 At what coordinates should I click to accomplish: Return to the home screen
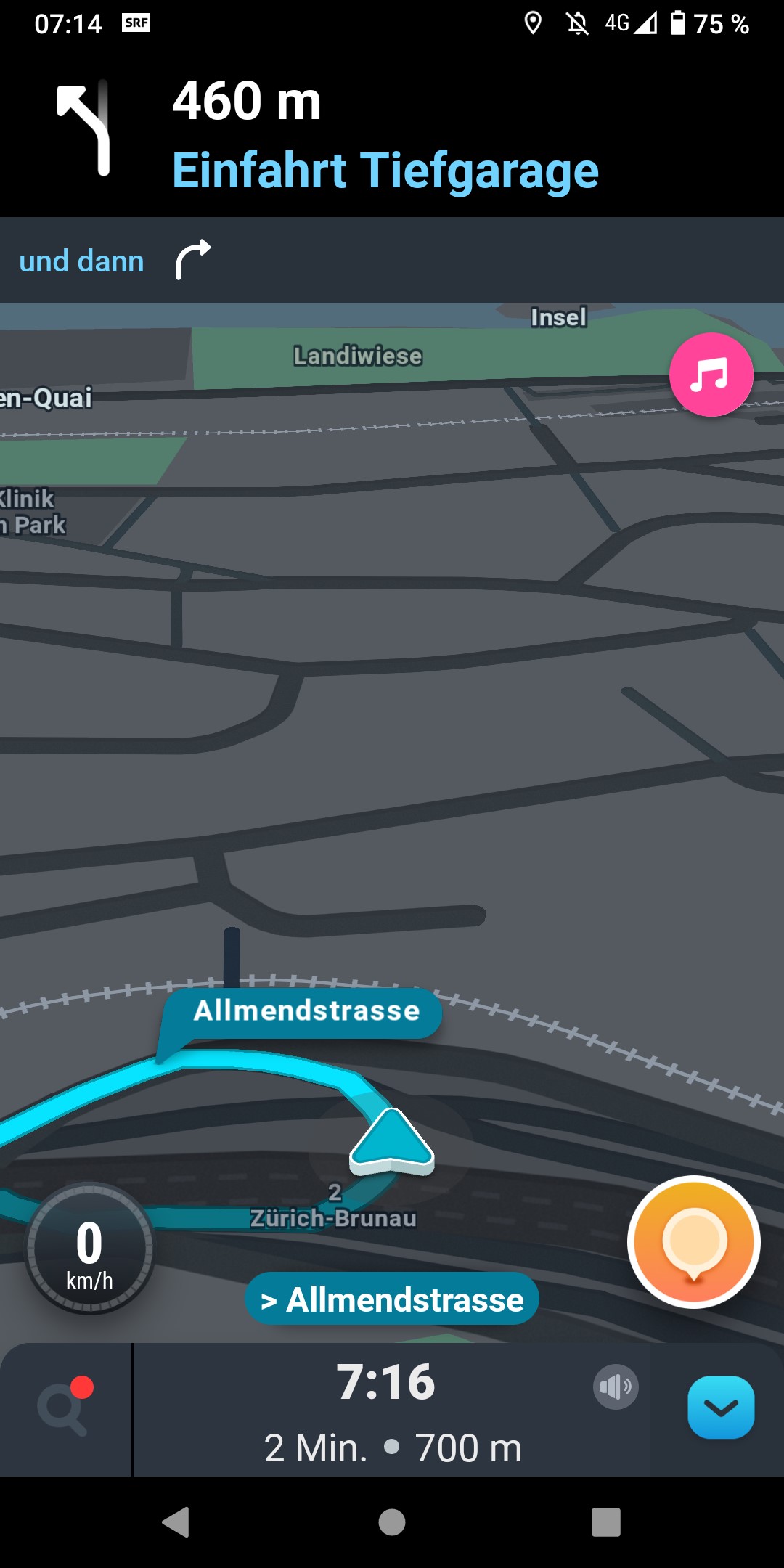[x=392, y=1522]
